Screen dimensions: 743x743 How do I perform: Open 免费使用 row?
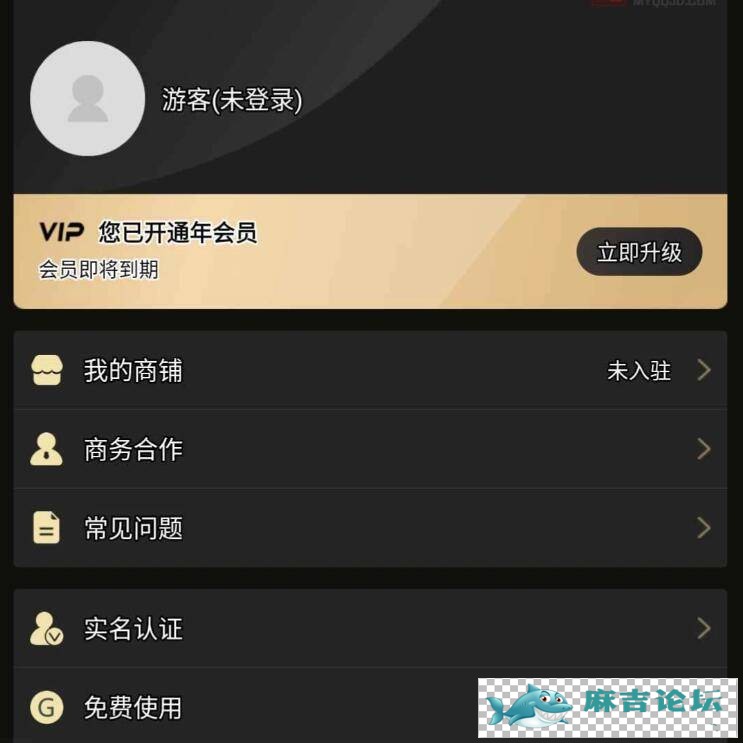click(x=250, y=707)
